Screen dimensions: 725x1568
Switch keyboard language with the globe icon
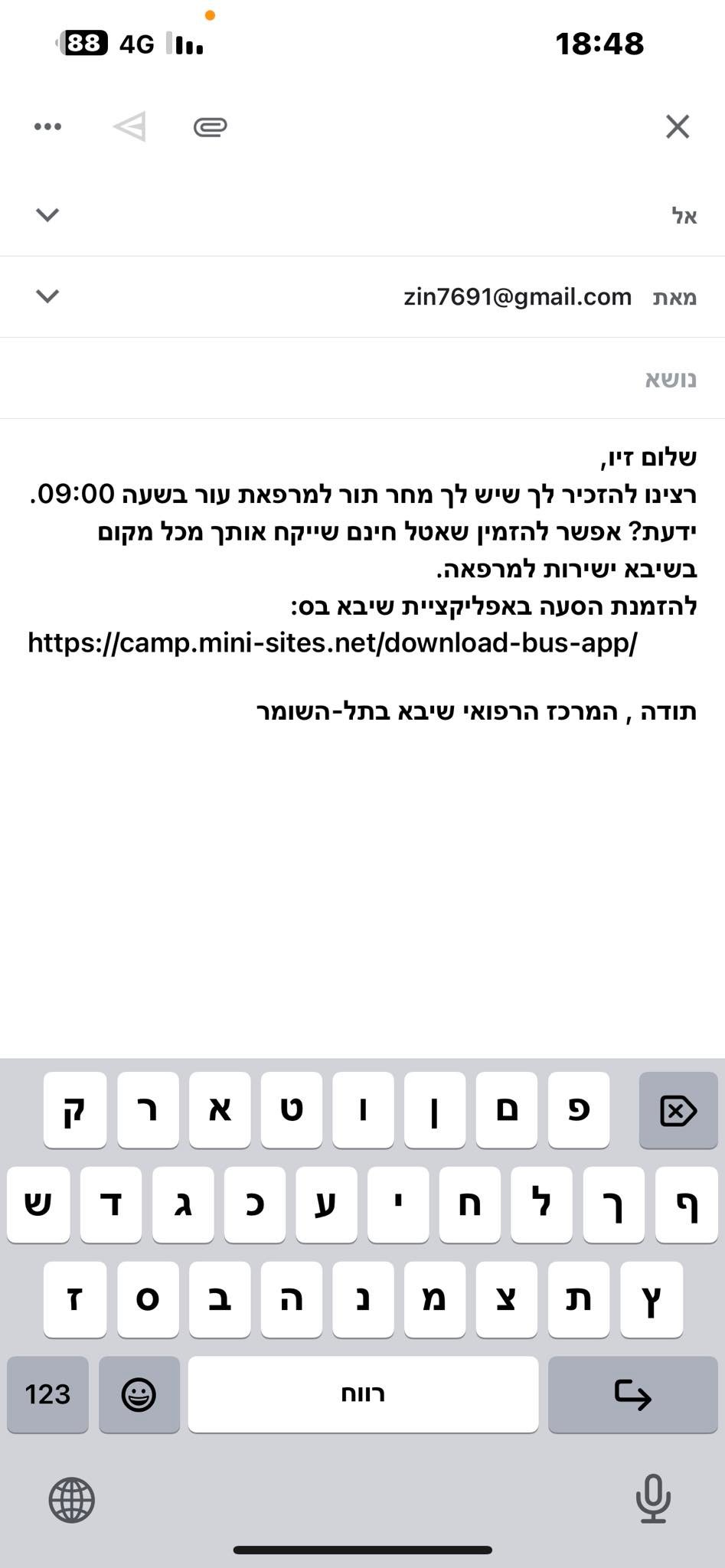(x=71, y=1500)
